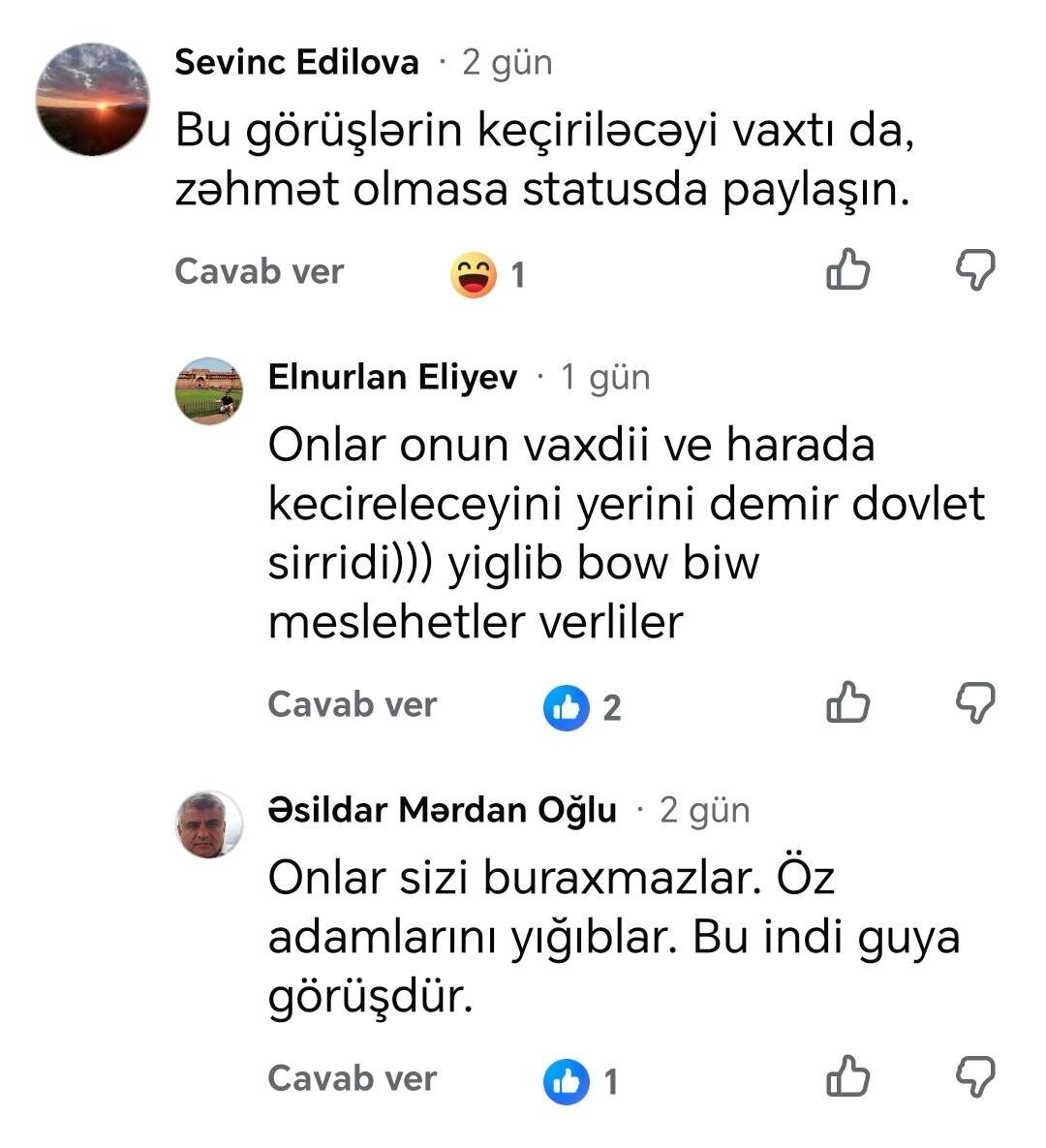Dislike Sevinc Edilova's comment
Image resolution: width=1046 pixels, height=1148 pixels.
pos(975,269)
